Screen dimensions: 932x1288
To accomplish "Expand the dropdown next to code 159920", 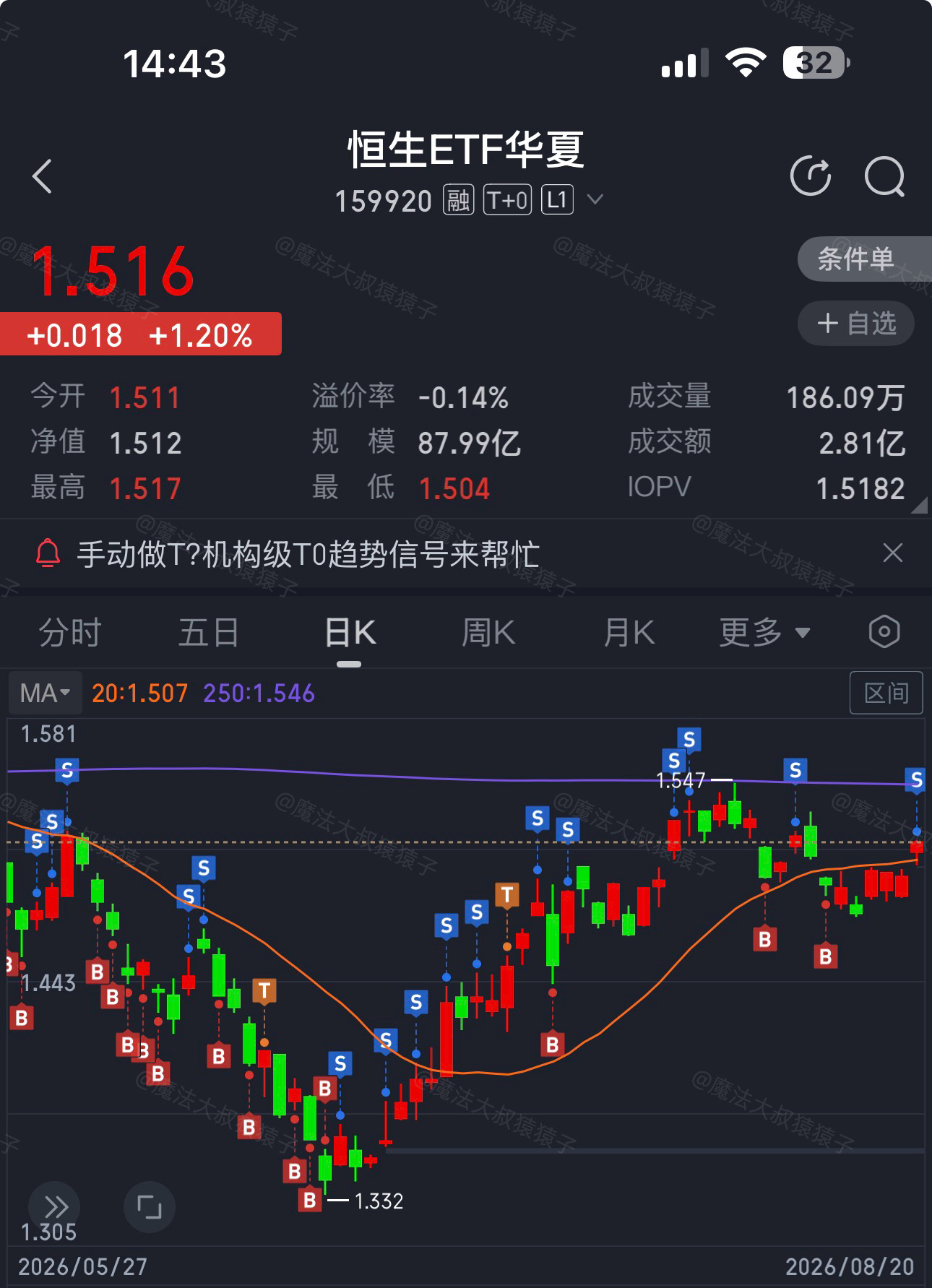I will pos(595,199).
